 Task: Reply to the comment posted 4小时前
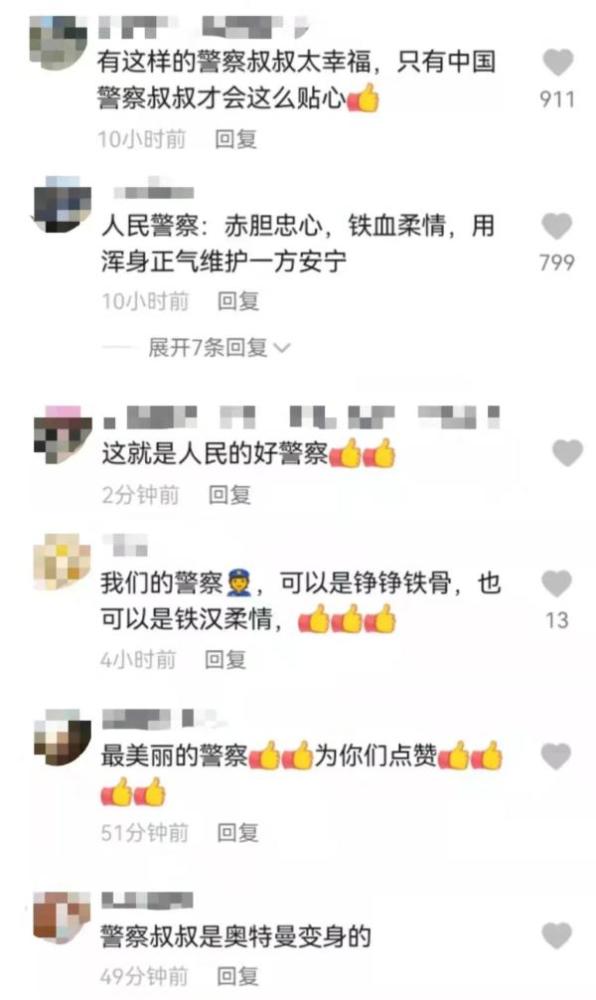point(226,659)
